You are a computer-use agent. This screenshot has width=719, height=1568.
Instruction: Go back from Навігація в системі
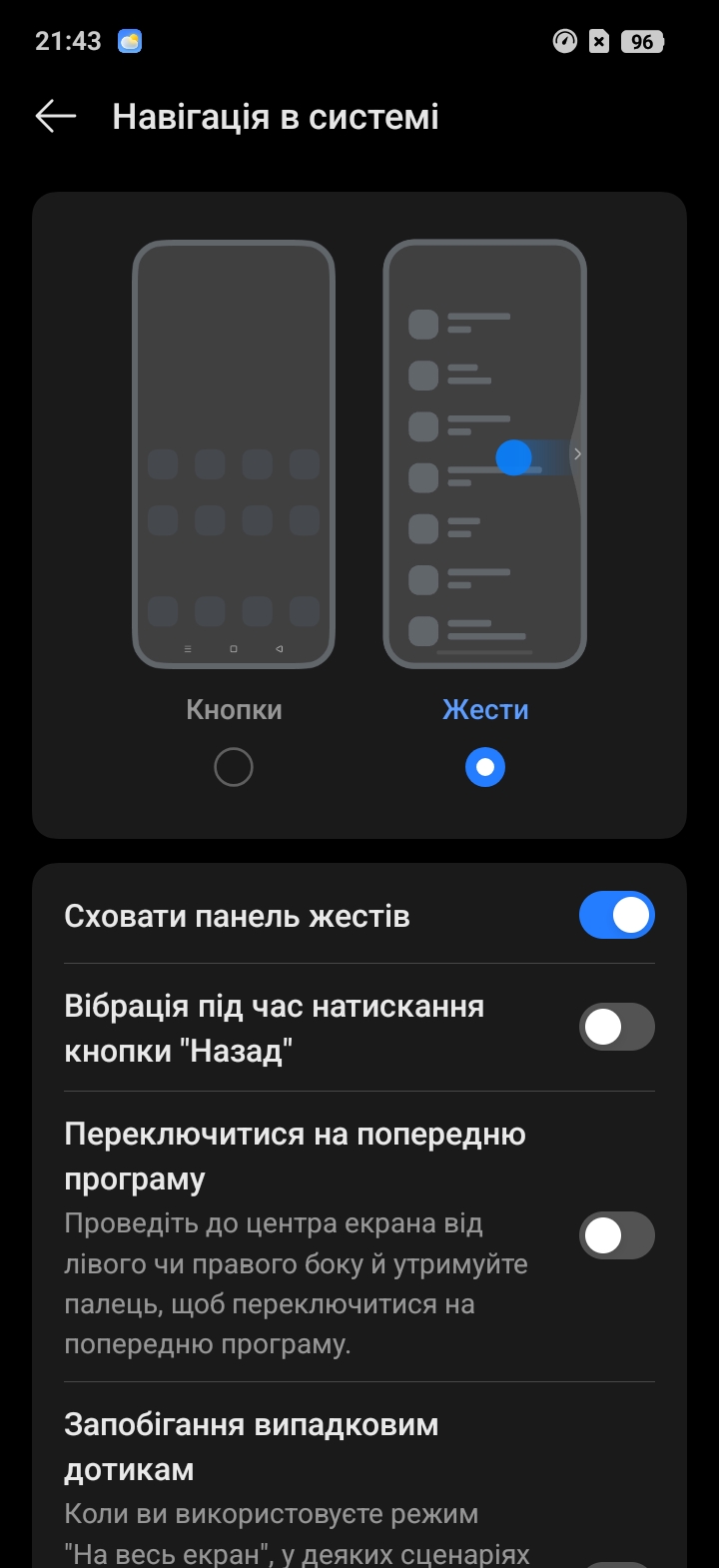(x=56, y=117)
